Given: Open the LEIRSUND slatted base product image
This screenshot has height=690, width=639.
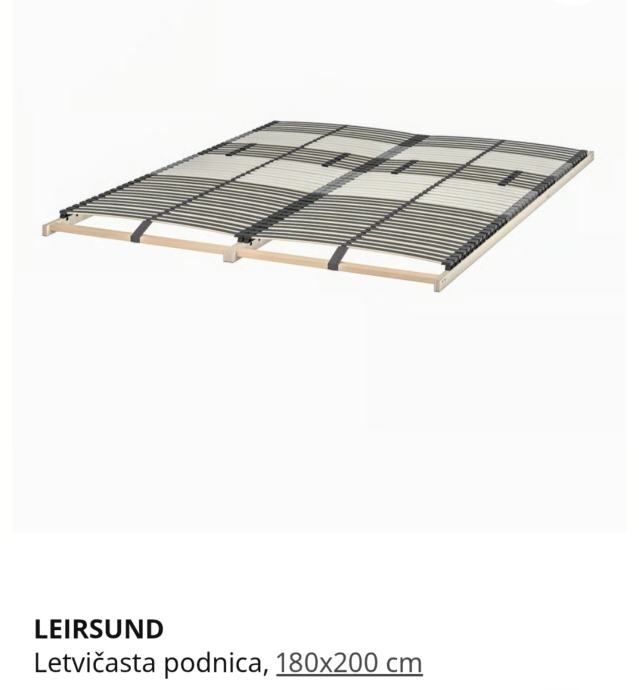Looking at the screenshot, I should [319, 205].
